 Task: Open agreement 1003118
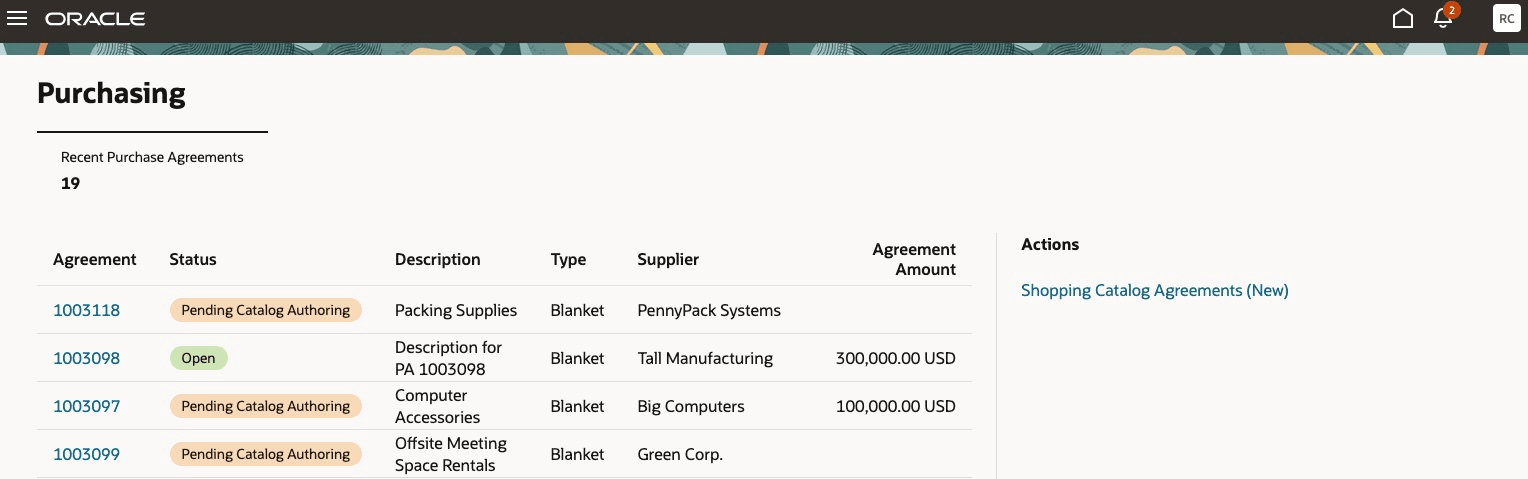pos(86,310)
